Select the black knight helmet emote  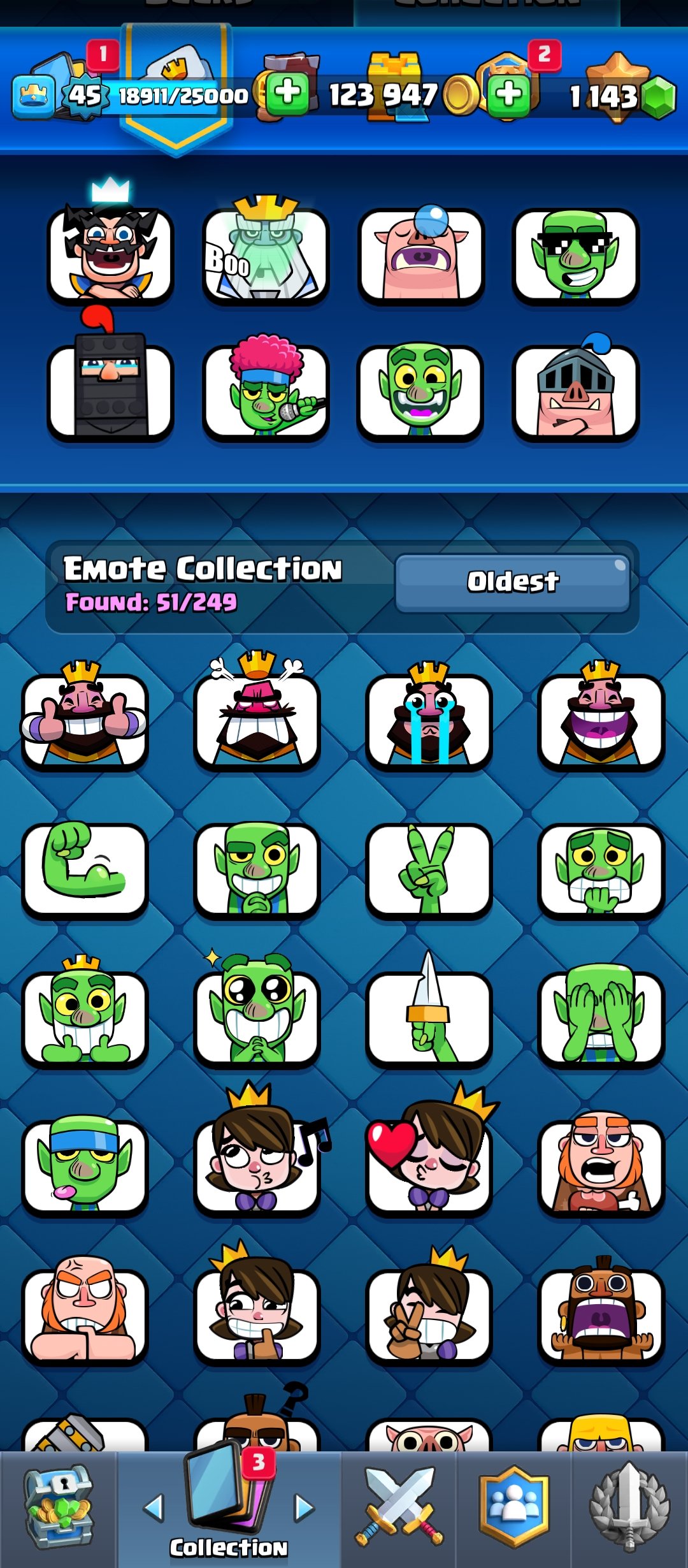pos(110,391)
